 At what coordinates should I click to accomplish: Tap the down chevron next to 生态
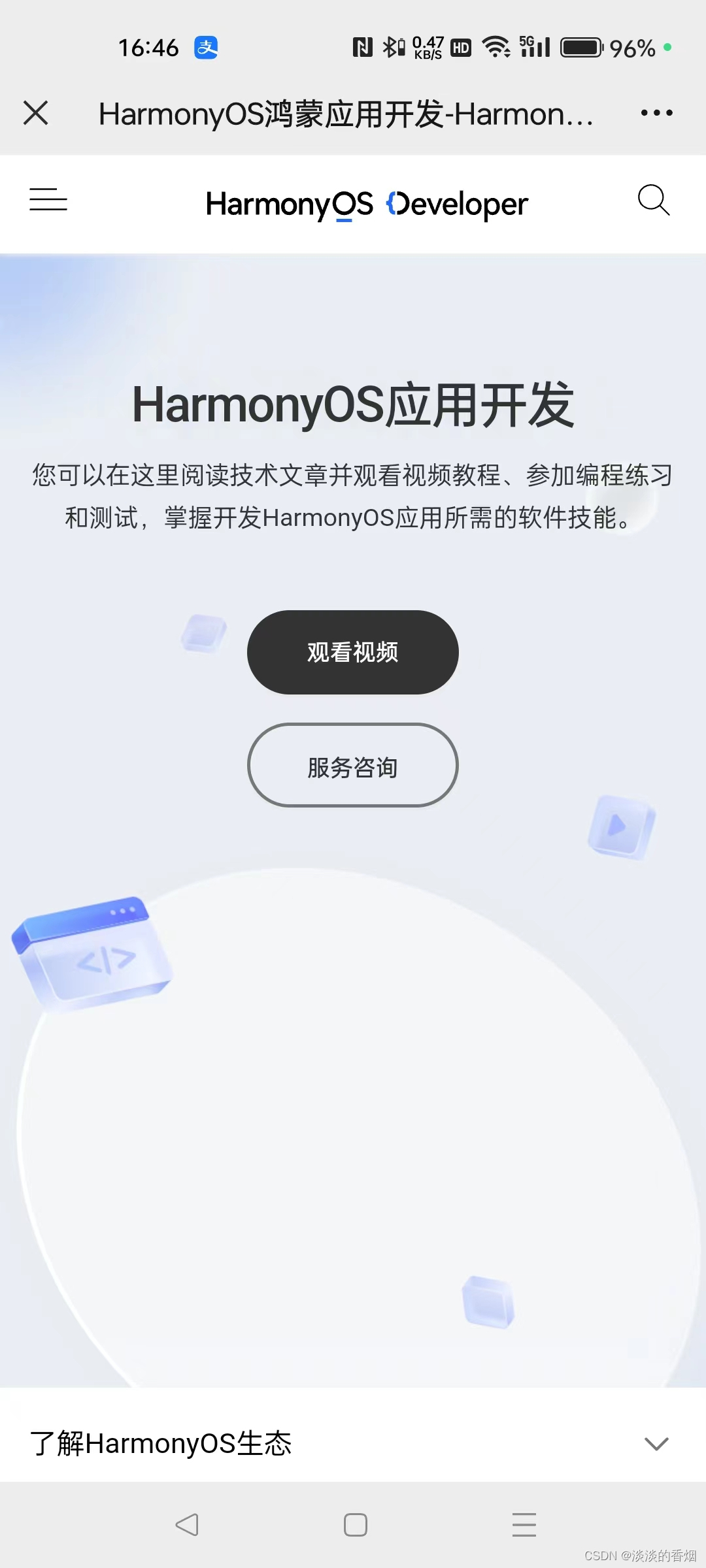click(656, 1444)
